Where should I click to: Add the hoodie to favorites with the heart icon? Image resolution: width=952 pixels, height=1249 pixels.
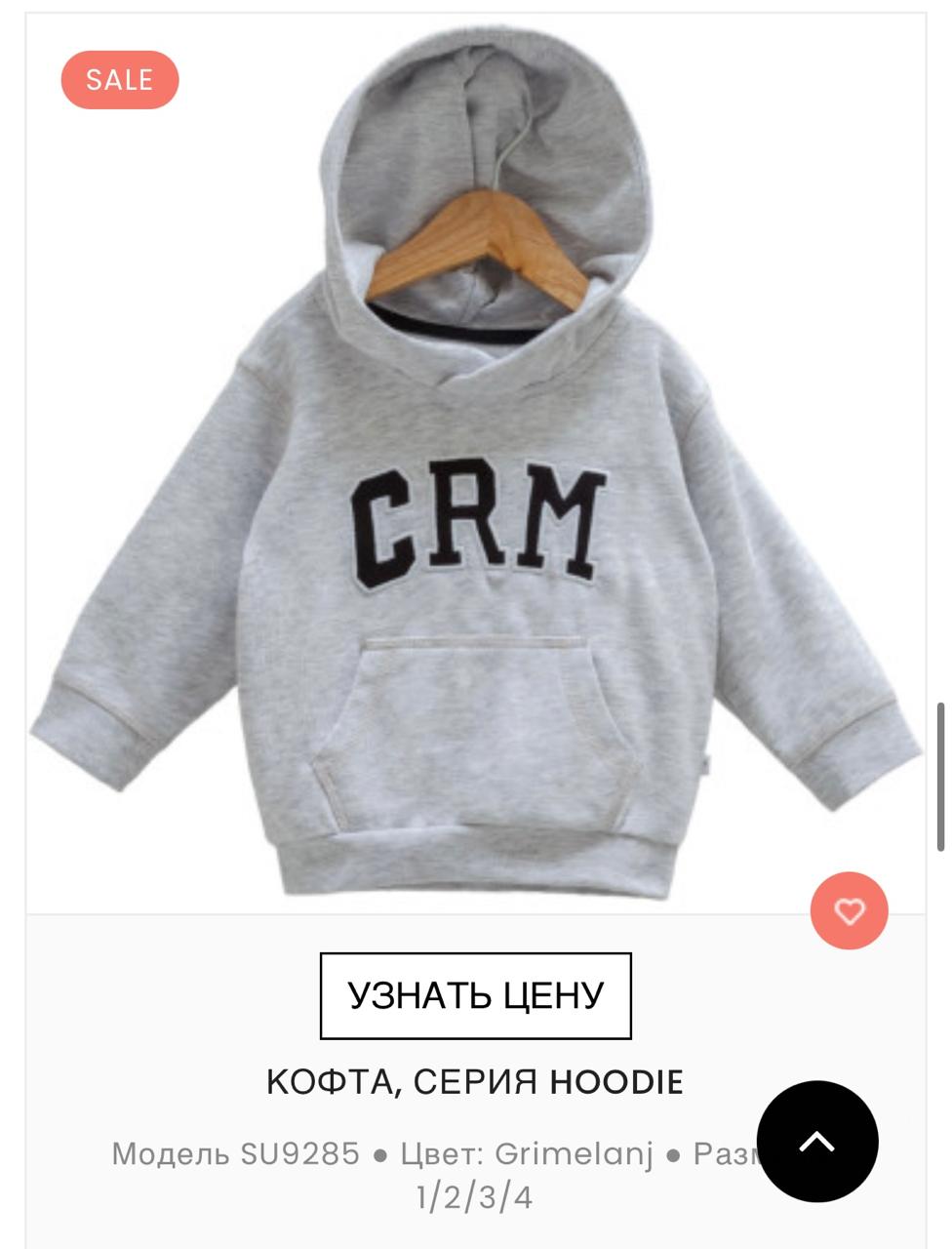(849, 910)
